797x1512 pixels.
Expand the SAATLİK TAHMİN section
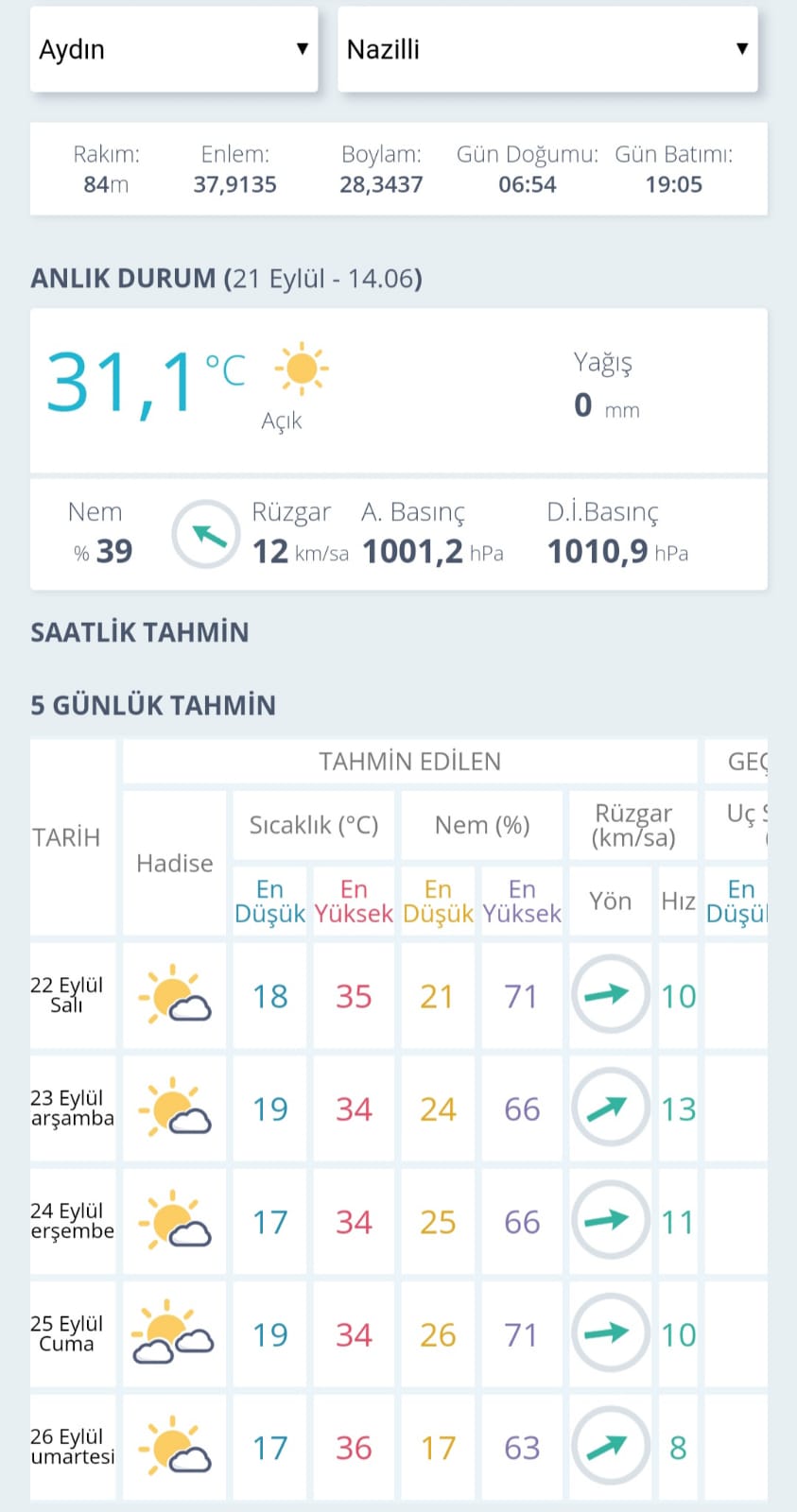coord(140,632)
